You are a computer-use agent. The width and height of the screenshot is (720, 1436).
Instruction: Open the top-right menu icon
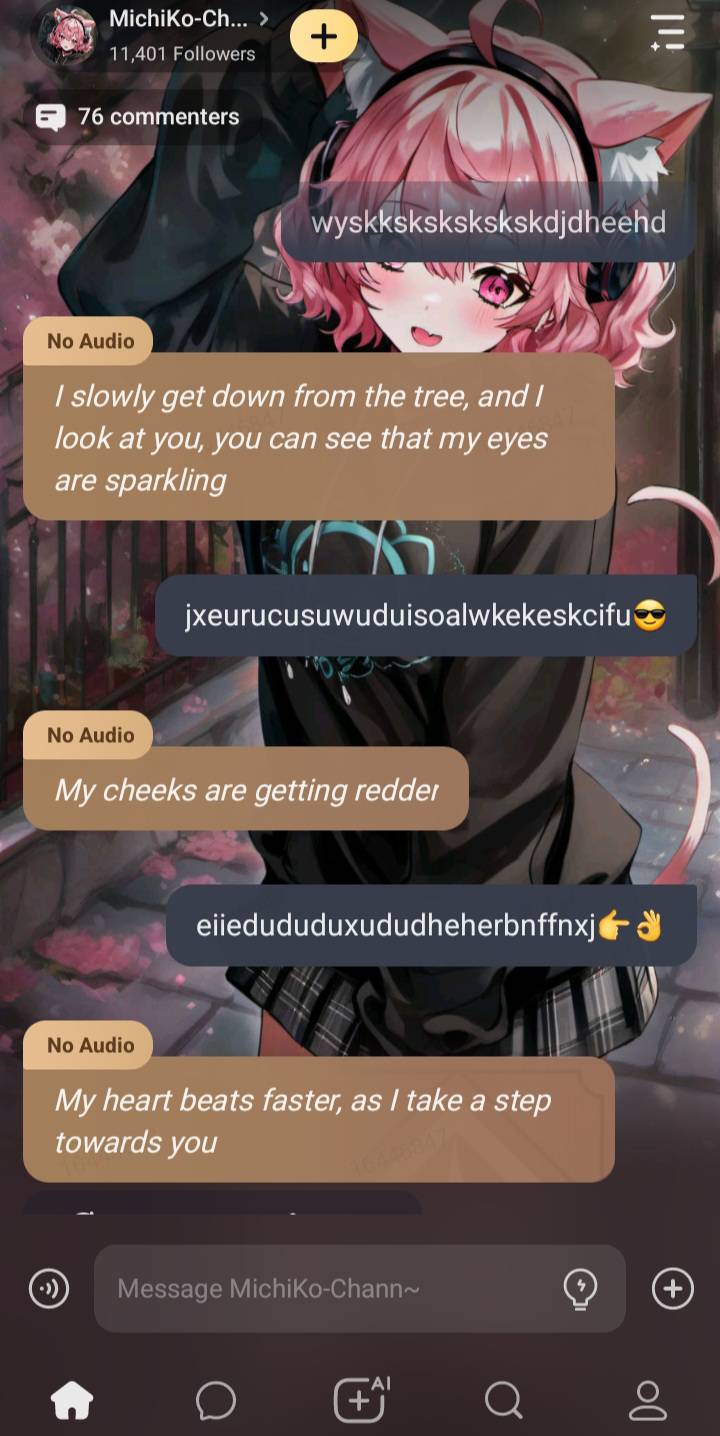coord(667,32)
